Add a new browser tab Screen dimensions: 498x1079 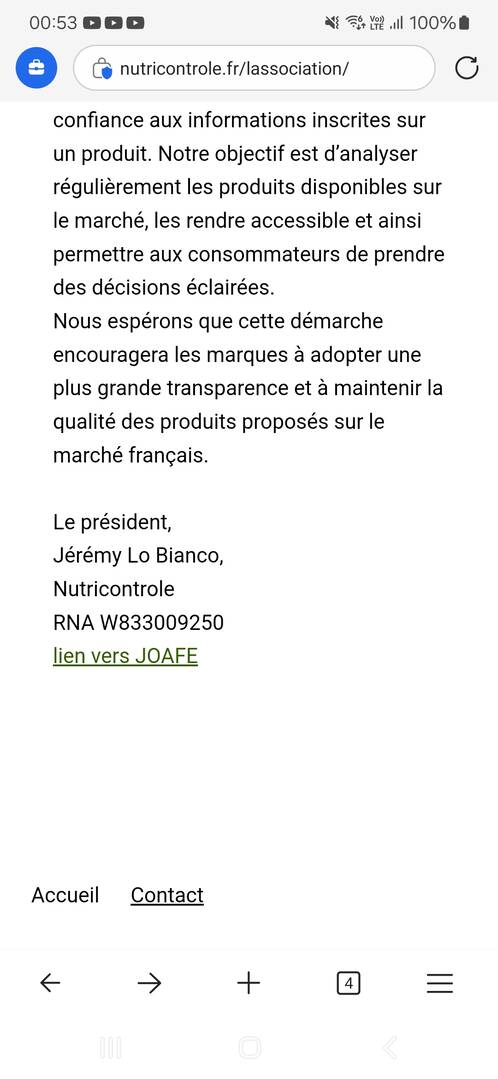coord(248,983)
